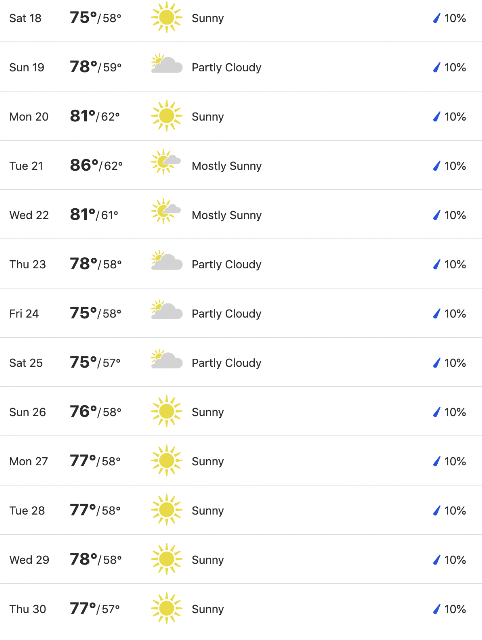Select the Thu 30 forecast row
Viewport: 482px width, 640px height.
[241, 609]
